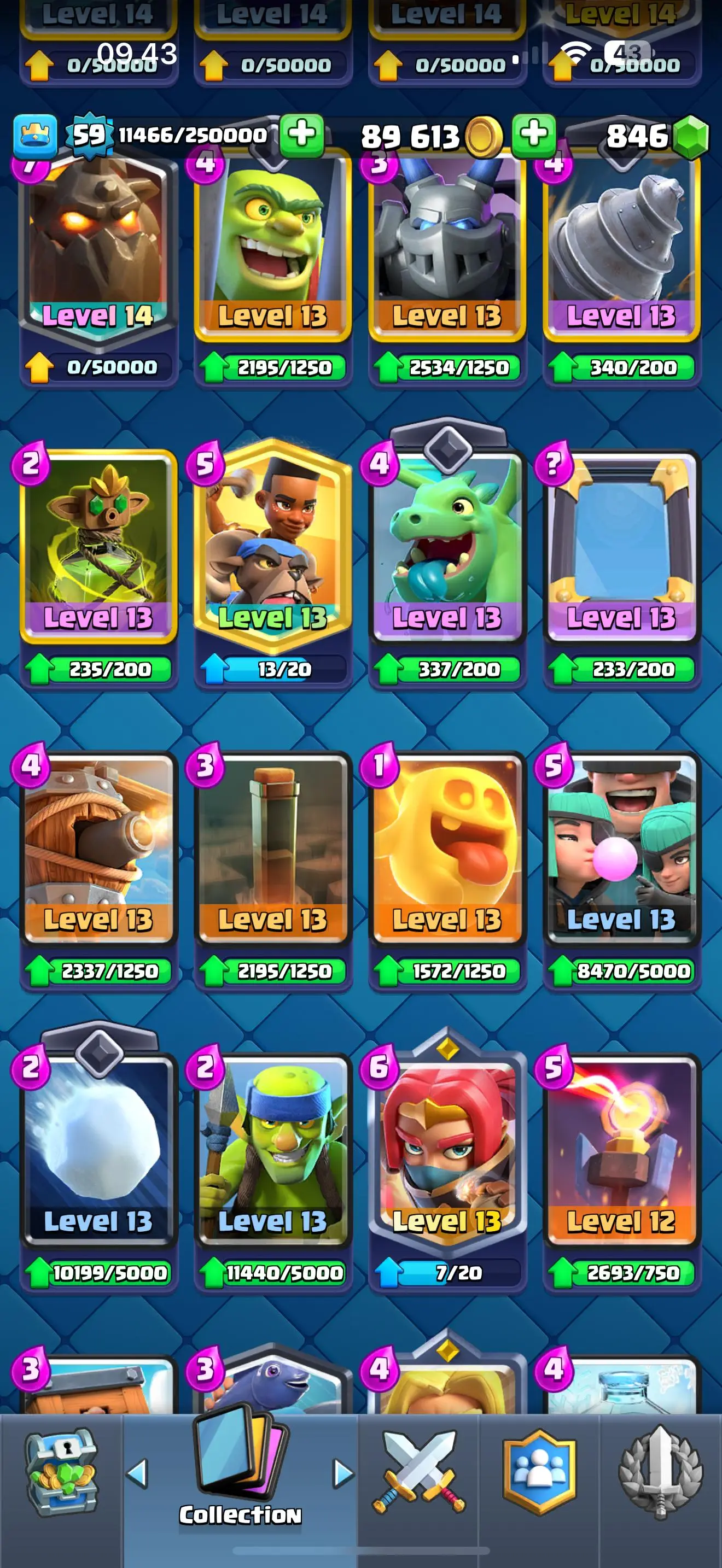Switch to the Battle tab with crossed swords

click(x=418, y=1473)
